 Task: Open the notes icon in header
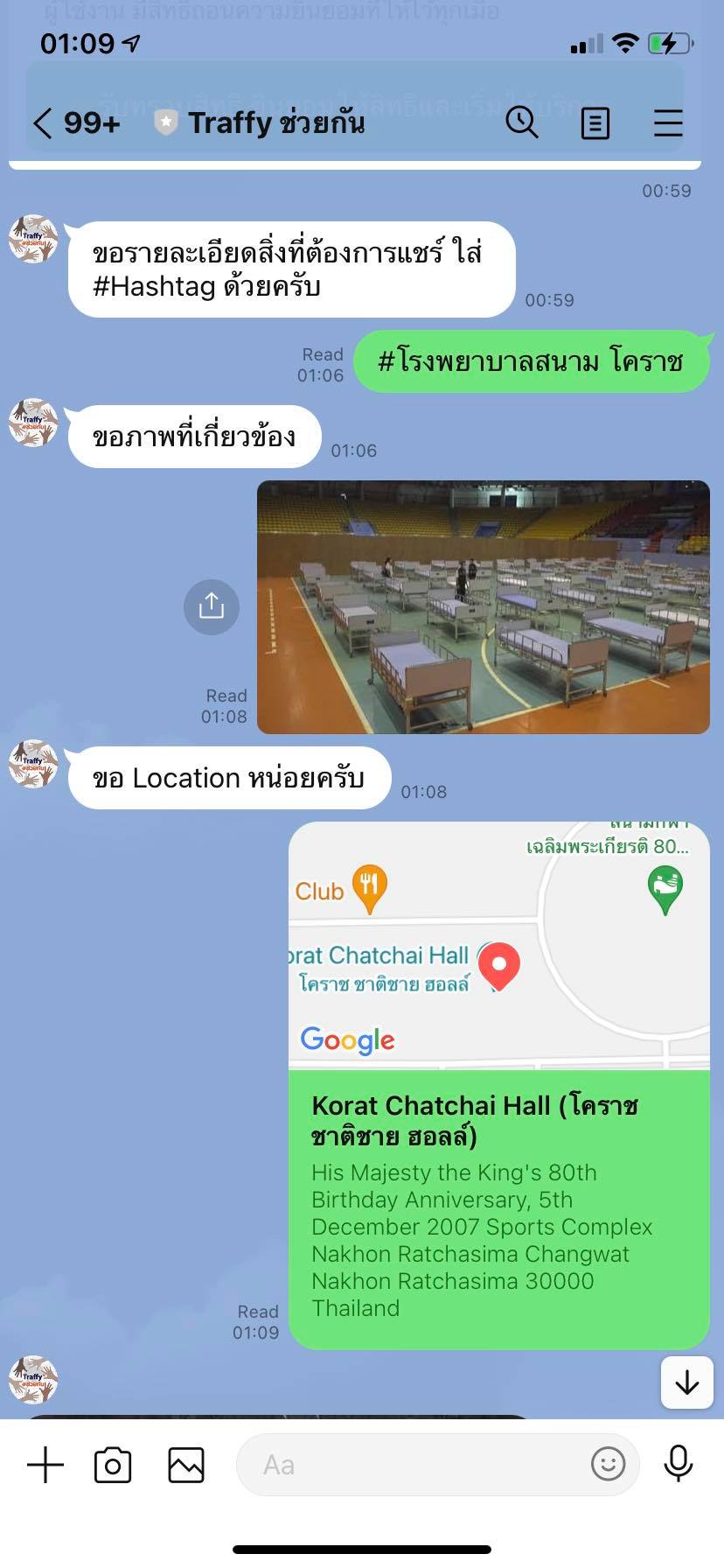pyautogui.click(x=595, y=123)
